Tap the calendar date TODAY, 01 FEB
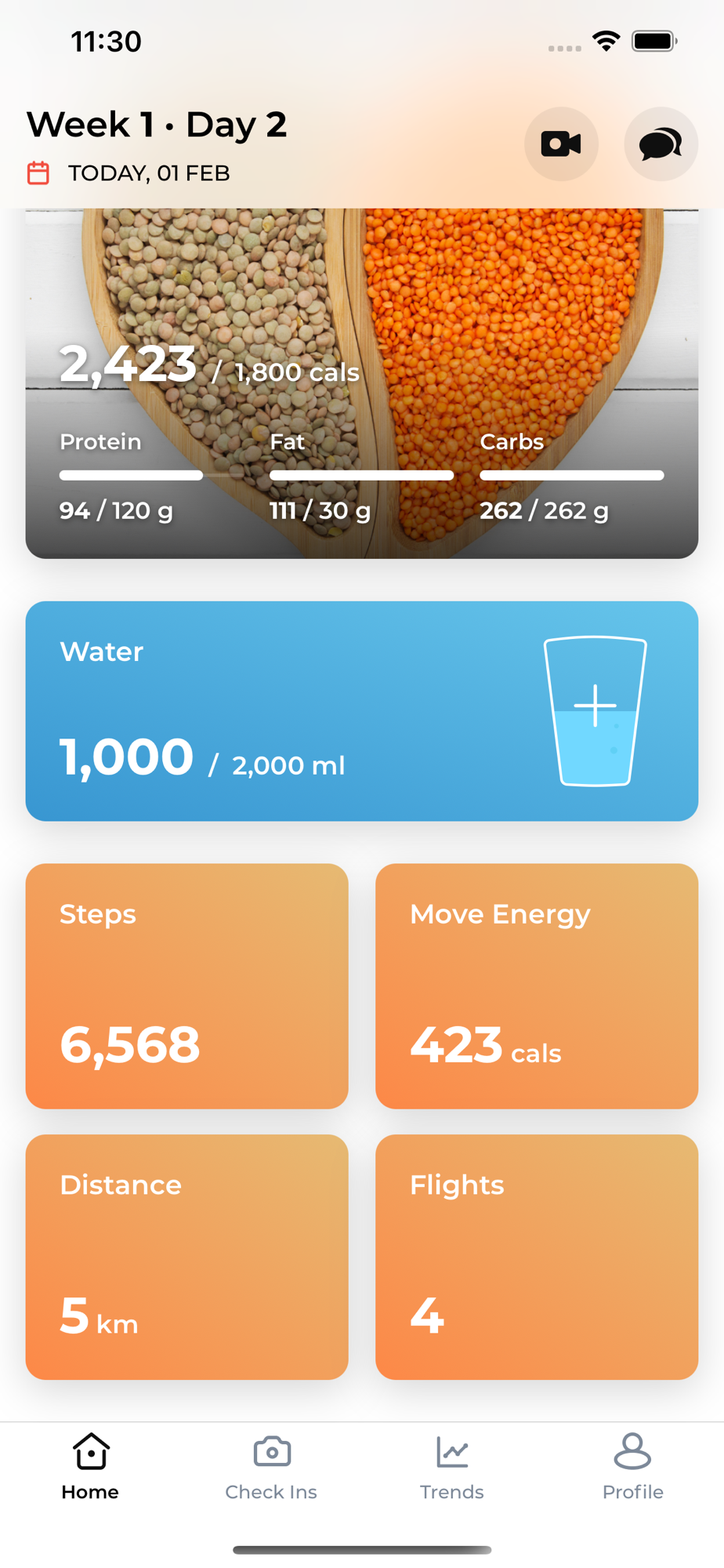Screen dimensions: 724x1568 pyautogui.click(x=149, y=173)
